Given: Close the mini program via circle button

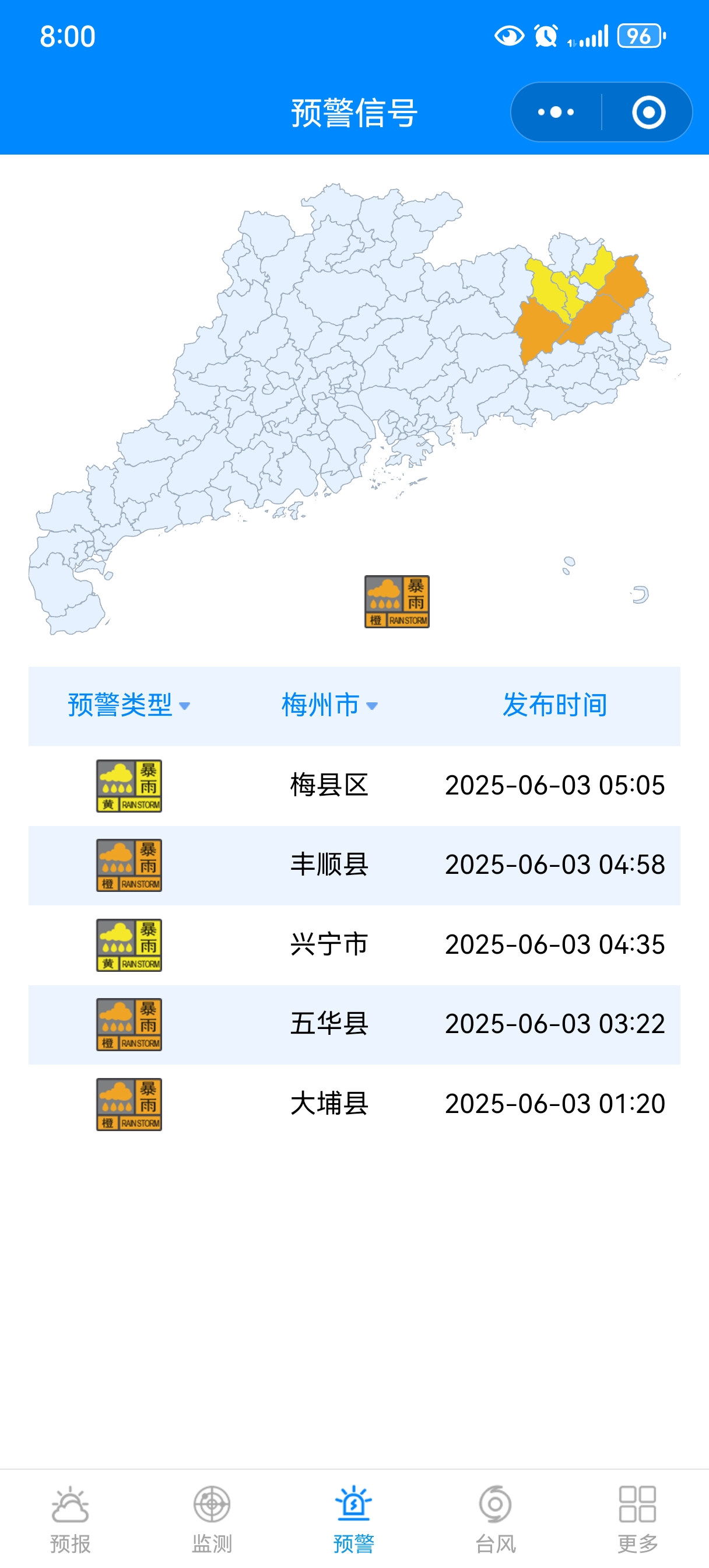Looking at the screenshot, I should pos(648,112).
